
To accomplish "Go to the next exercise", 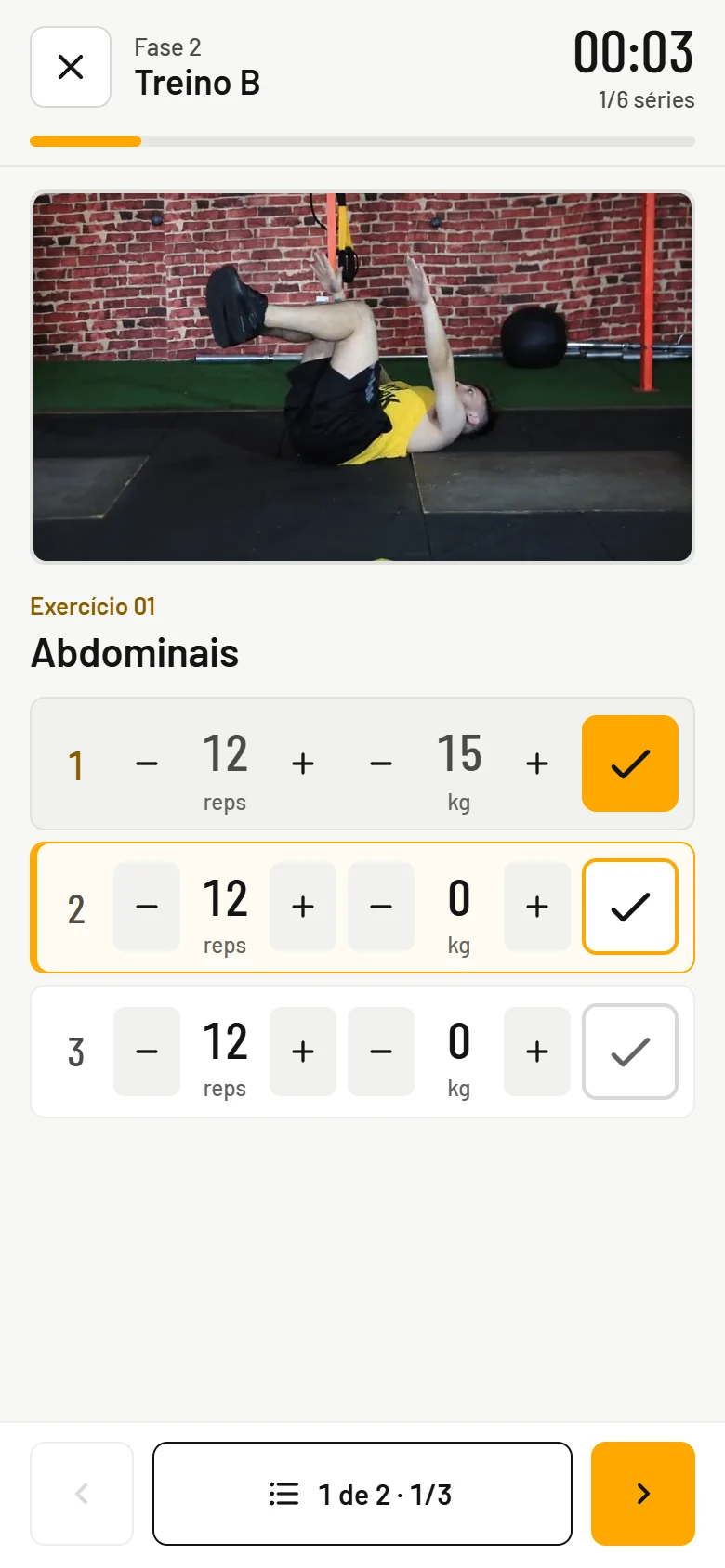I will point(643,1494).
